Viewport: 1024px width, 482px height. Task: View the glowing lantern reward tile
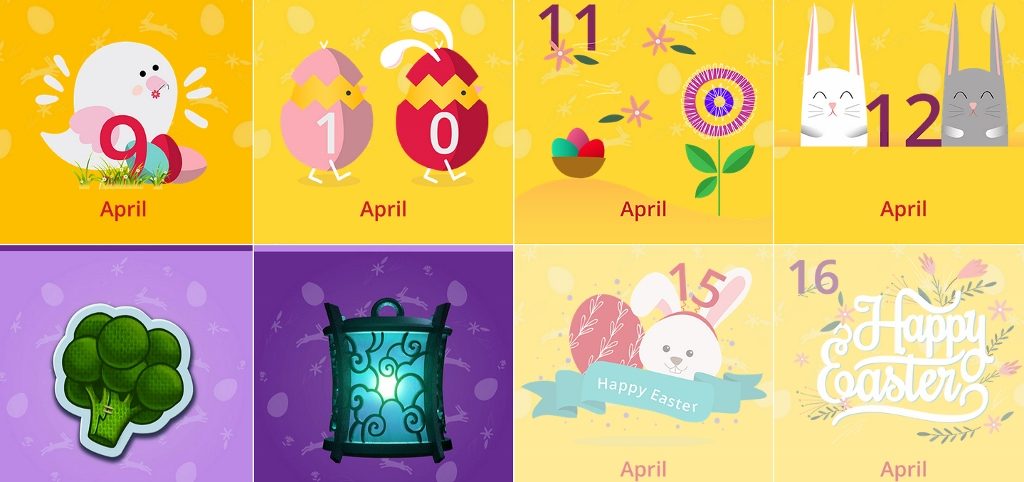(383, 365)
